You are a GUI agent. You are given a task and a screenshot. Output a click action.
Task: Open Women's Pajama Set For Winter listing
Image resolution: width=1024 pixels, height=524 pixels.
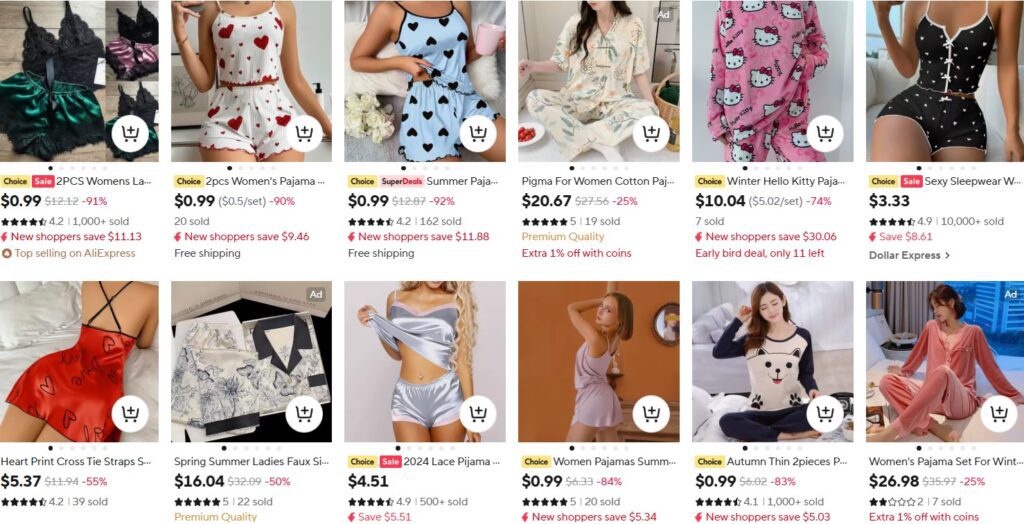tap(944, 462)
